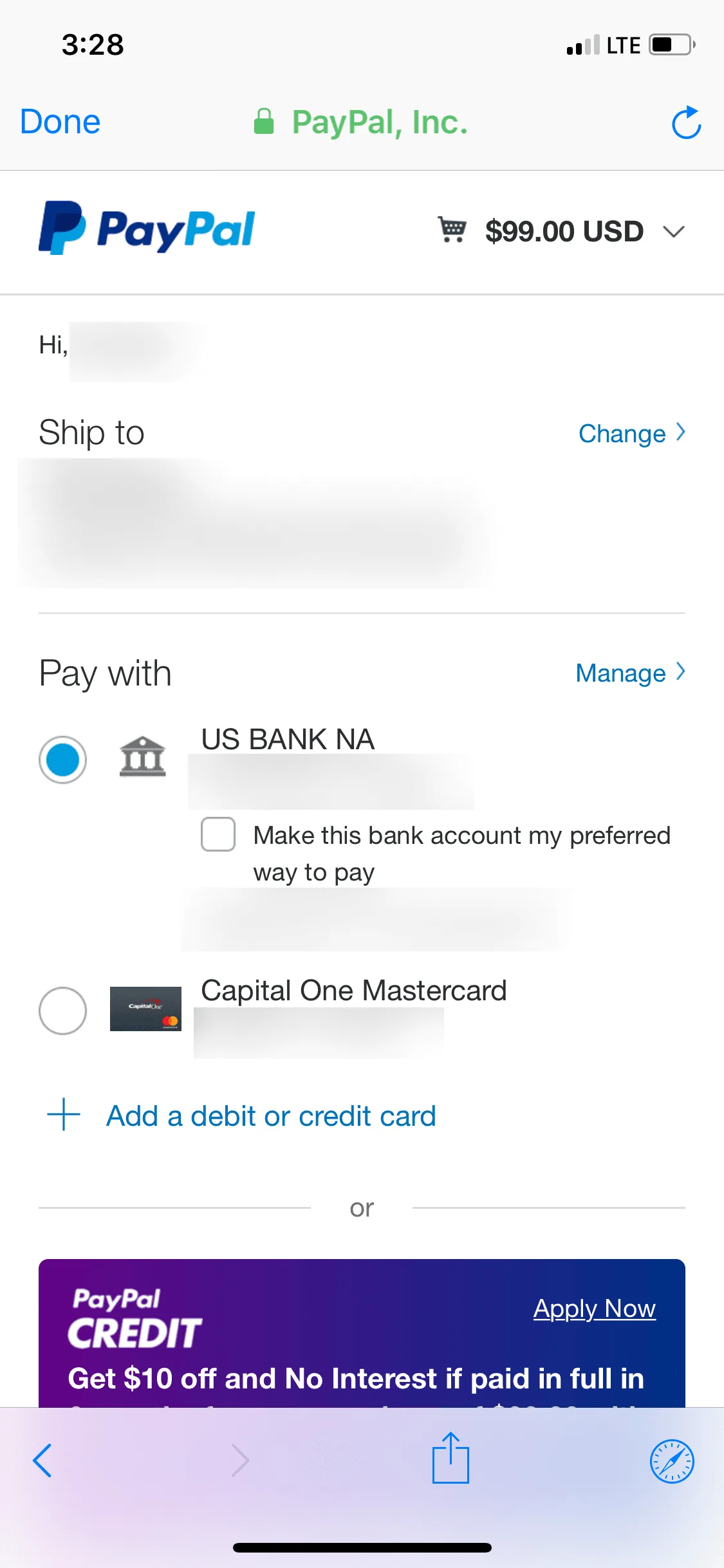
Task: Select Capital One Mastercard radio button
Action: click(62, 1011)
